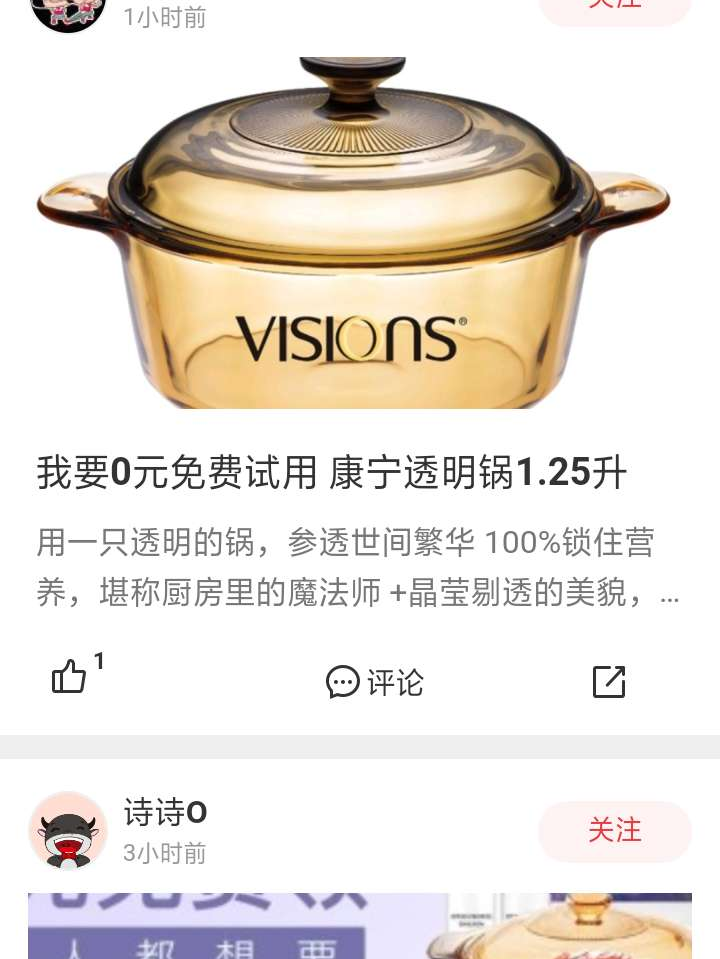Open post titled 我要0元免费试用 康宁透明锅1.25升

[x=332, y=472]
